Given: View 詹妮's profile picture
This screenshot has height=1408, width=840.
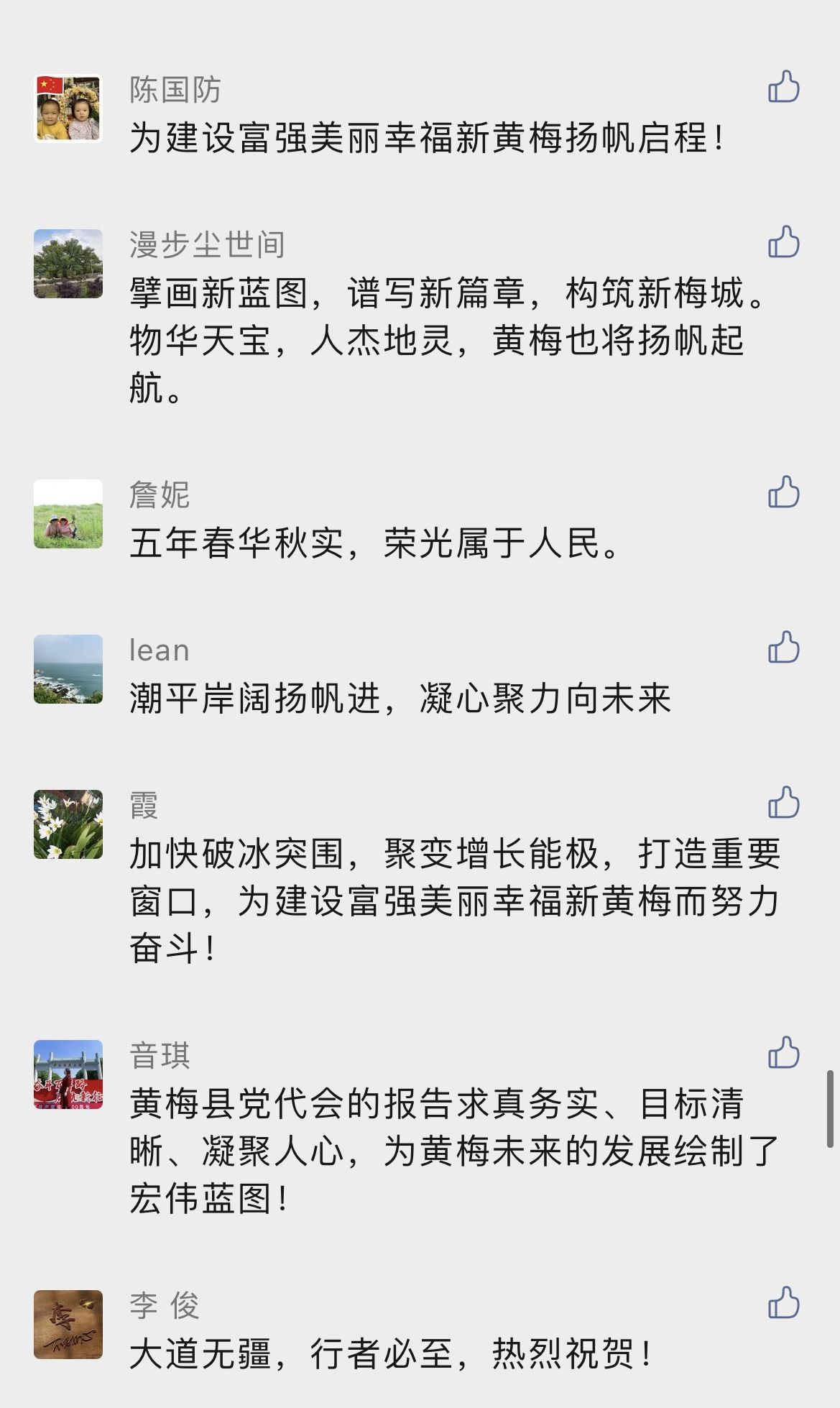Looking at the screenshot, I should (x=68, y=514).
